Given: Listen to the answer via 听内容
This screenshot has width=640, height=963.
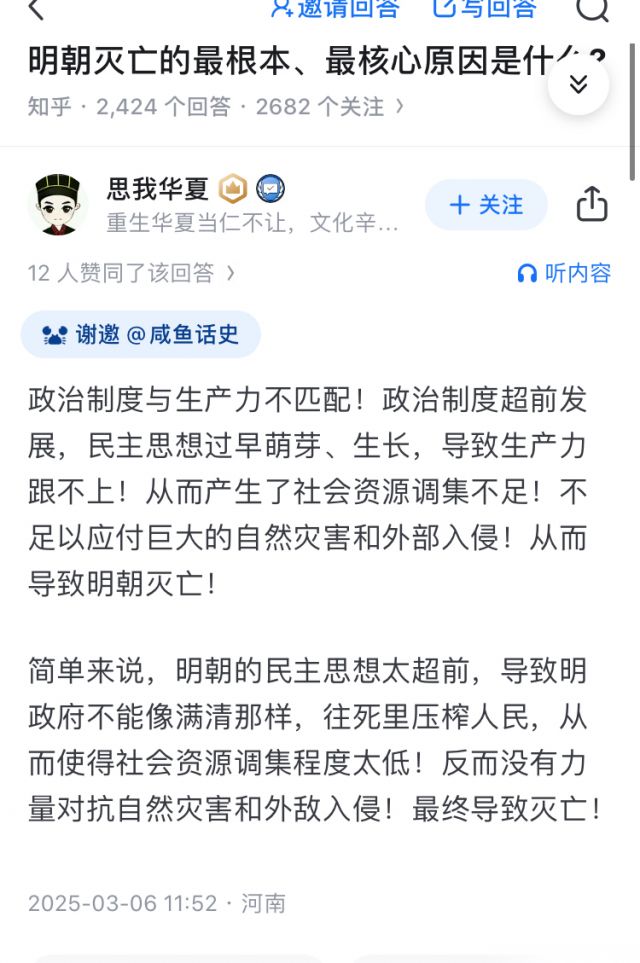Looking at the screenshot, I should pyautogui.click(x=564, y=273).
